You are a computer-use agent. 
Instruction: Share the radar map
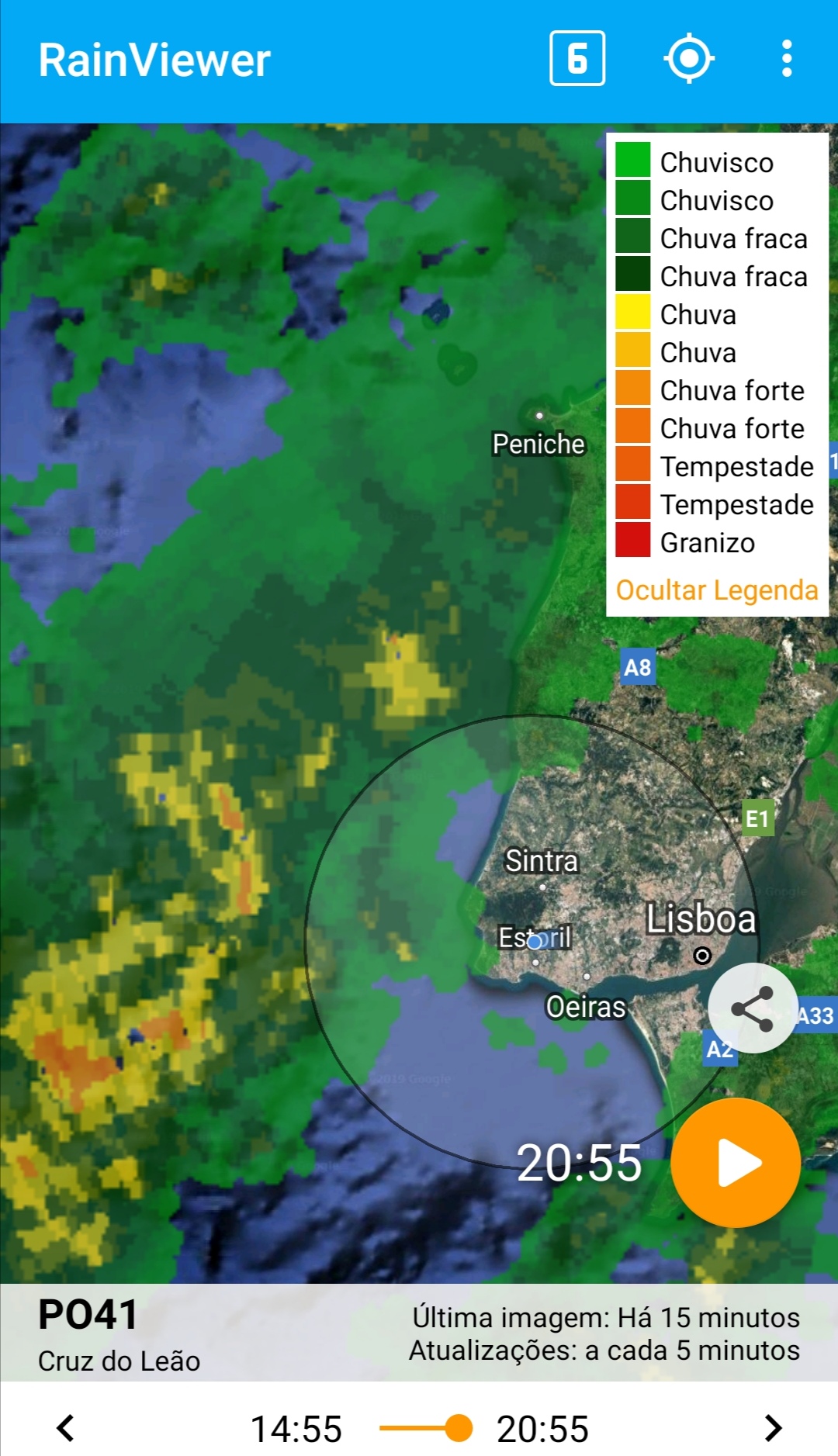point(753,1008)
